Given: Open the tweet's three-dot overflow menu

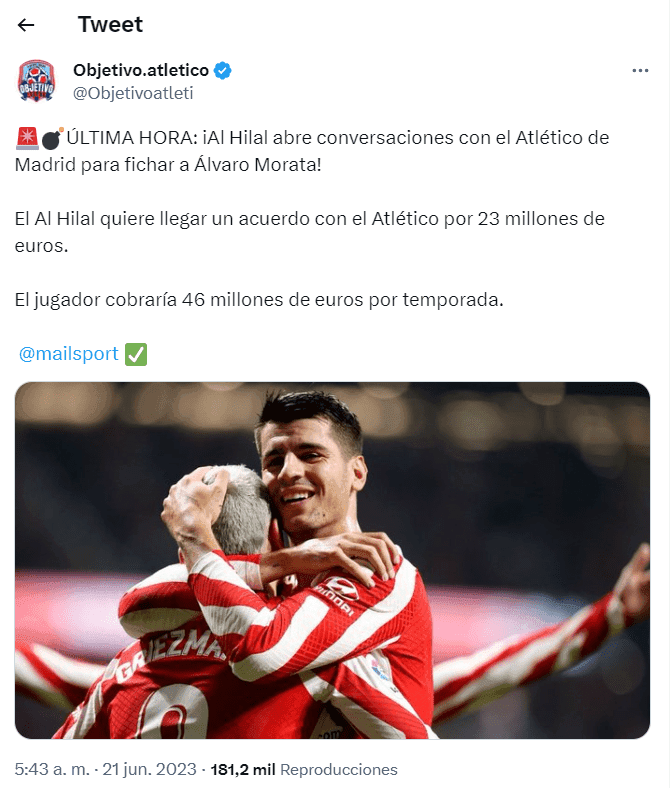Looking at the screenshot, I should [x=640, y=71].
